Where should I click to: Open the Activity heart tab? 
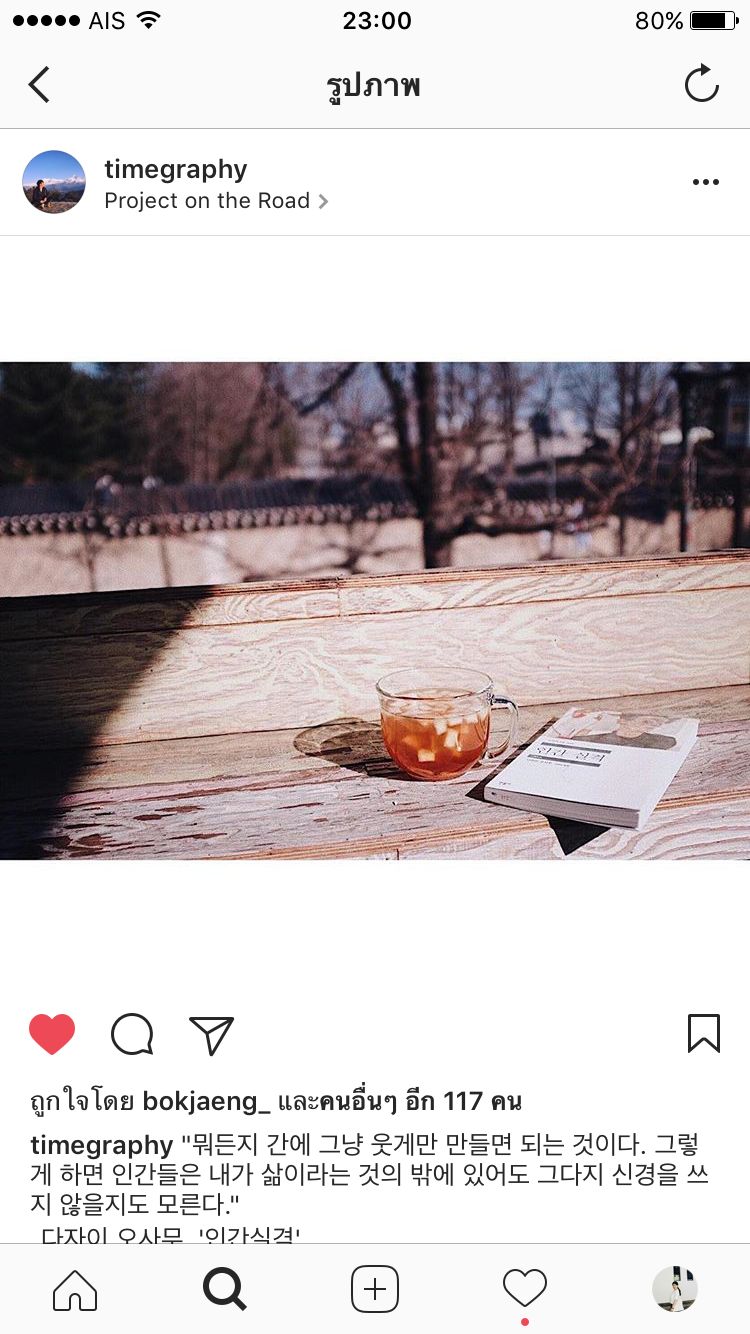pyautogui.click(x=525, y=1289)
